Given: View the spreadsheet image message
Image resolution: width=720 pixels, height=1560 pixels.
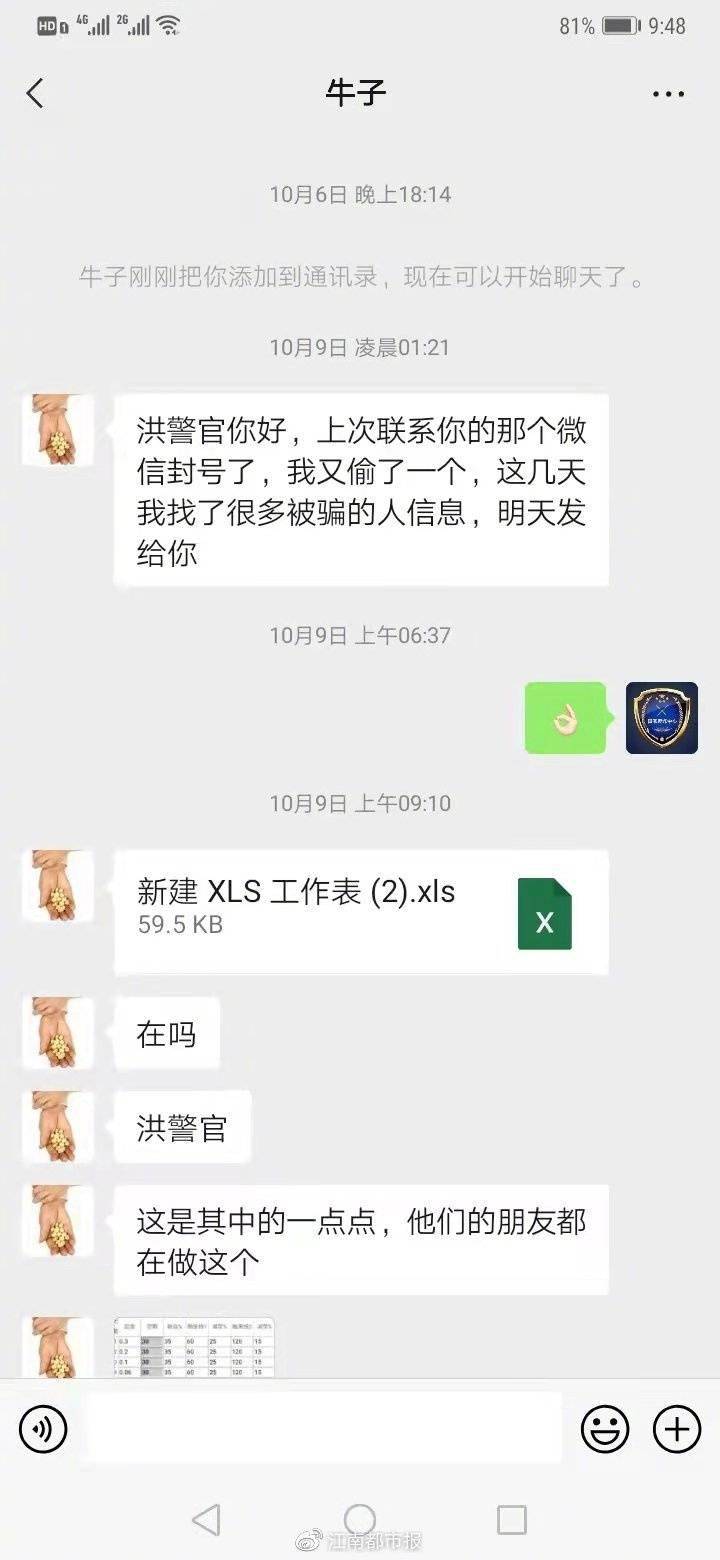Looking at the screenshot, I should pyautogui.click(x=194, y=1347).
